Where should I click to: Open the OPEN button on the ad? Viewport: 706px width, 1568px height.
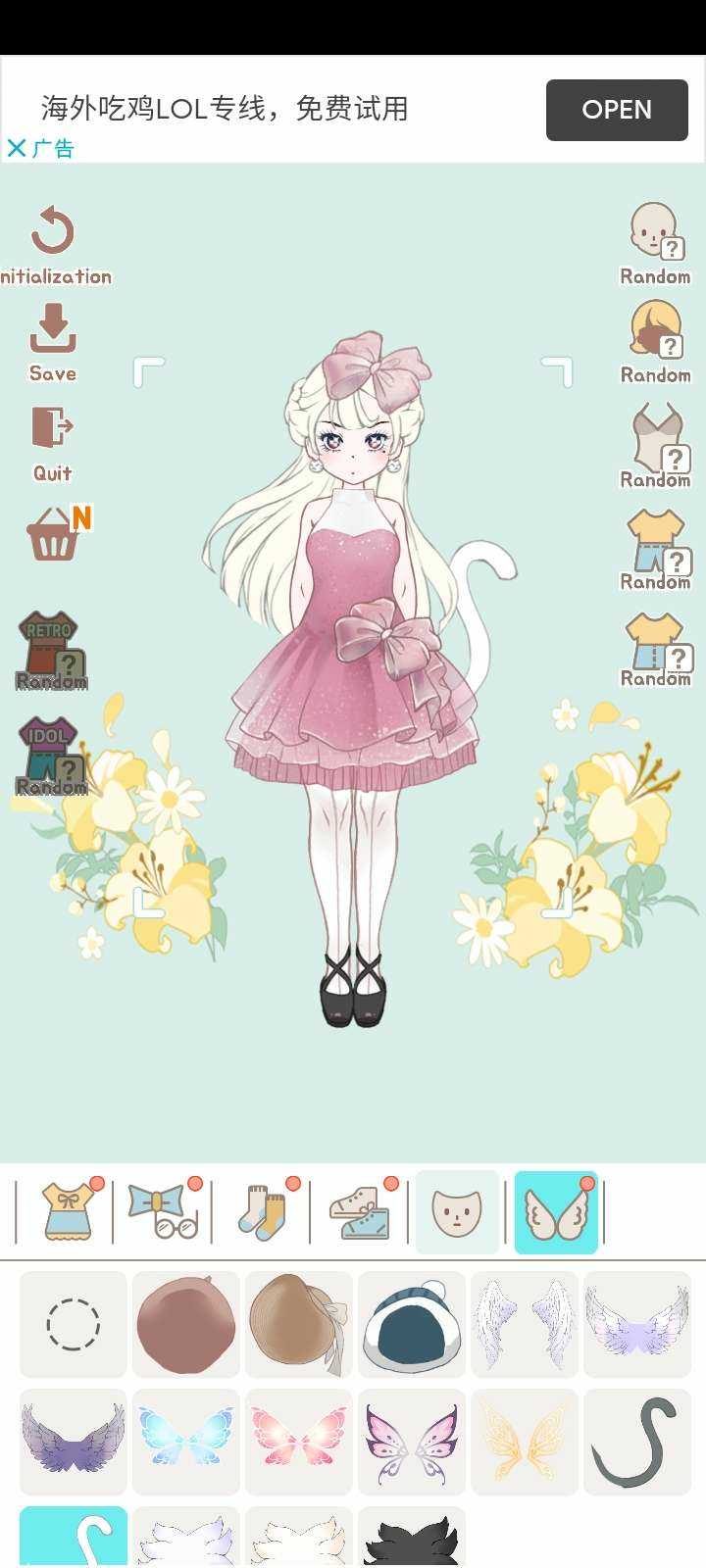pyautogui.click(x=616, y=110)
